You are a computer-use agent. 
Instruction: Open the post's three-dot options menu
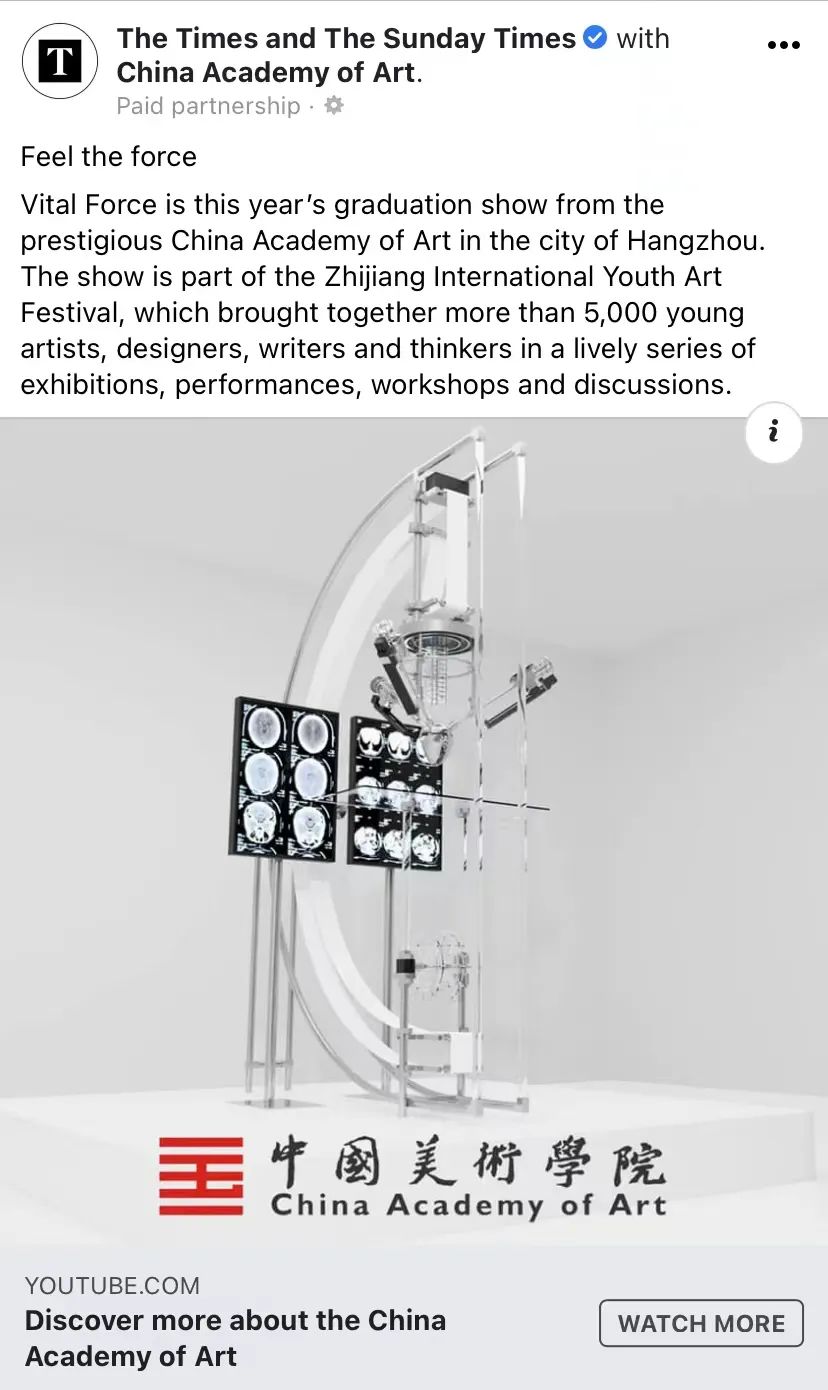783,46
